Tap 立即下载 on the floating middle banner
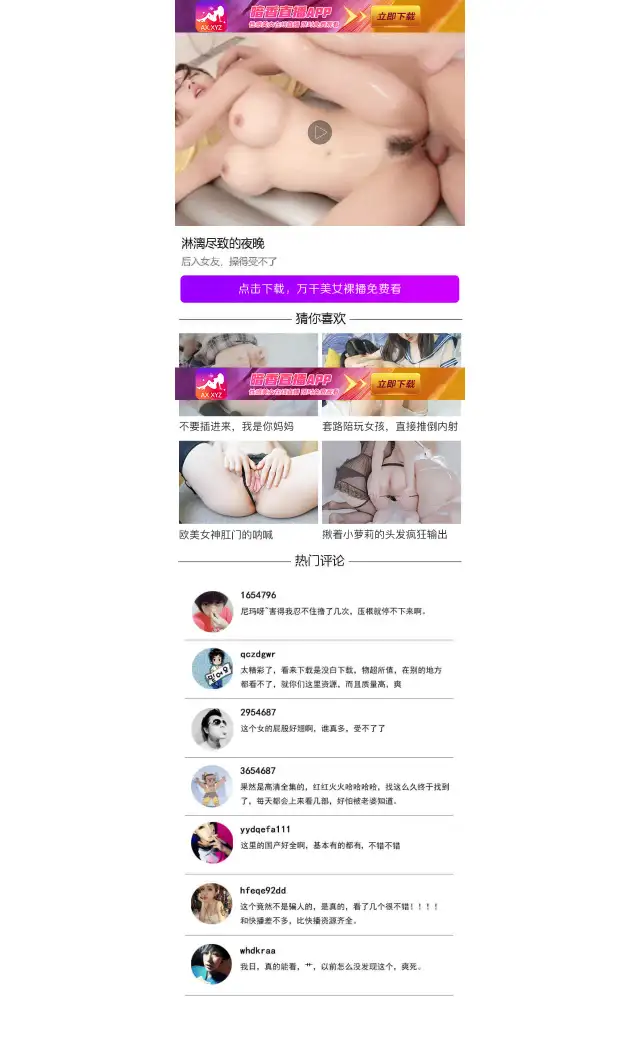Image resolution: width=640 pixels, height=1041 pixels. [x=397, y=383]
